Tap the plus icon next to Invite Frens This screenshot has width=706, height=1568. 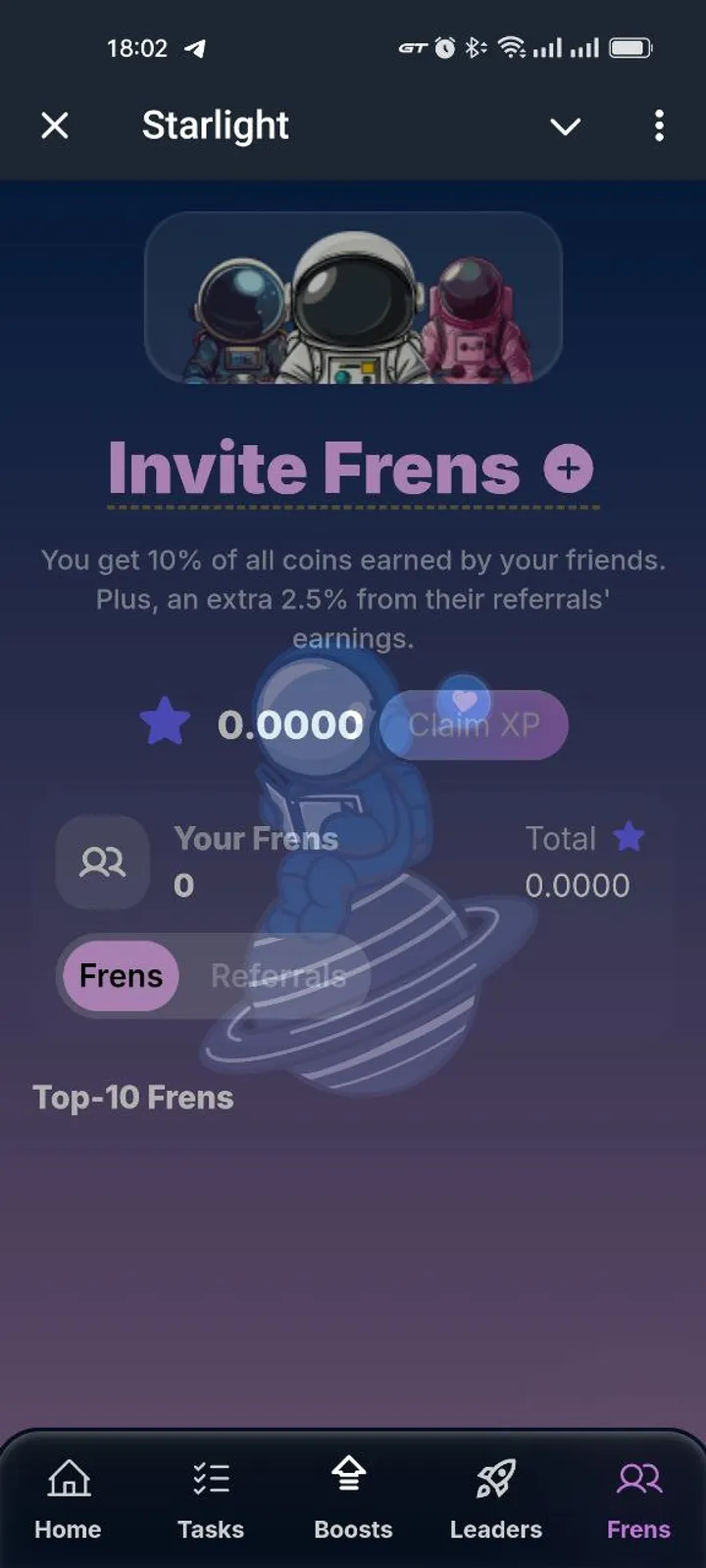click(x=569, y=468)
